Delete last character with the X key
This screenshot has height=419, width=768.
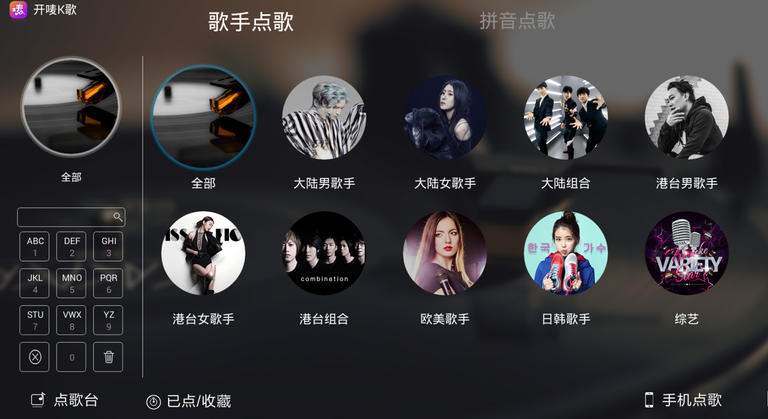click(35, 356)
